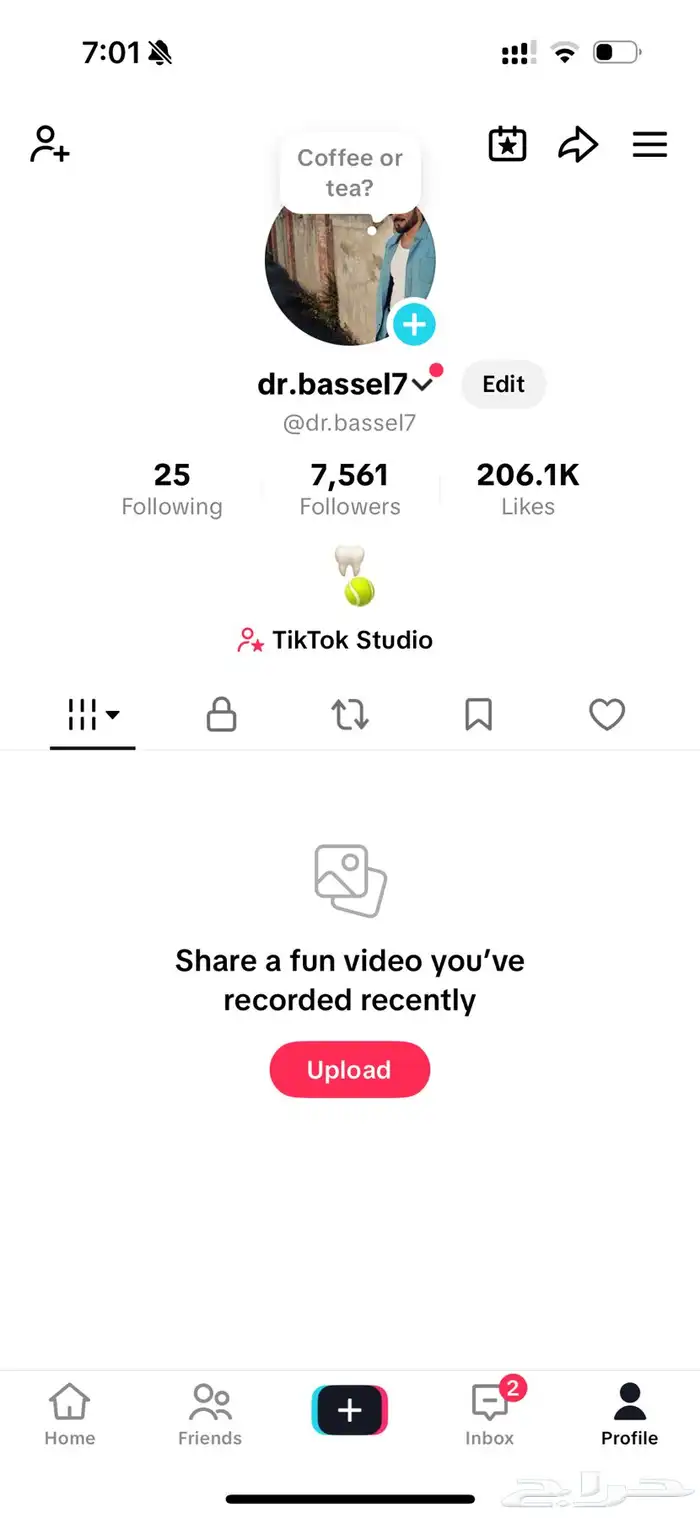The image size is (700, 1518).
Task: Select the posts grid tab
Action: pos(92,715)
